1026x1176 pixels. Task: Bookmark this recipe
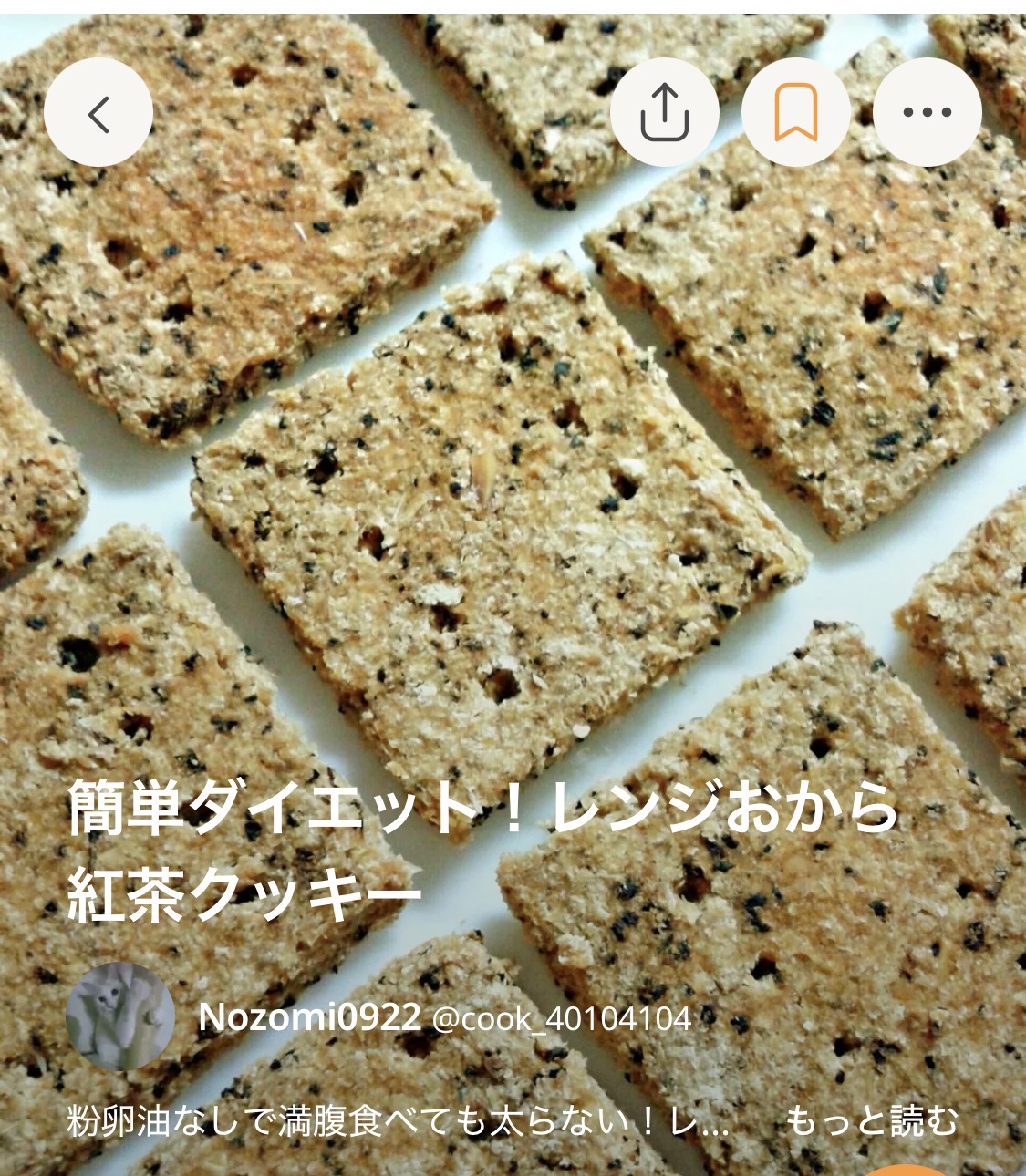pyautogui.click(x=796, y=113)
